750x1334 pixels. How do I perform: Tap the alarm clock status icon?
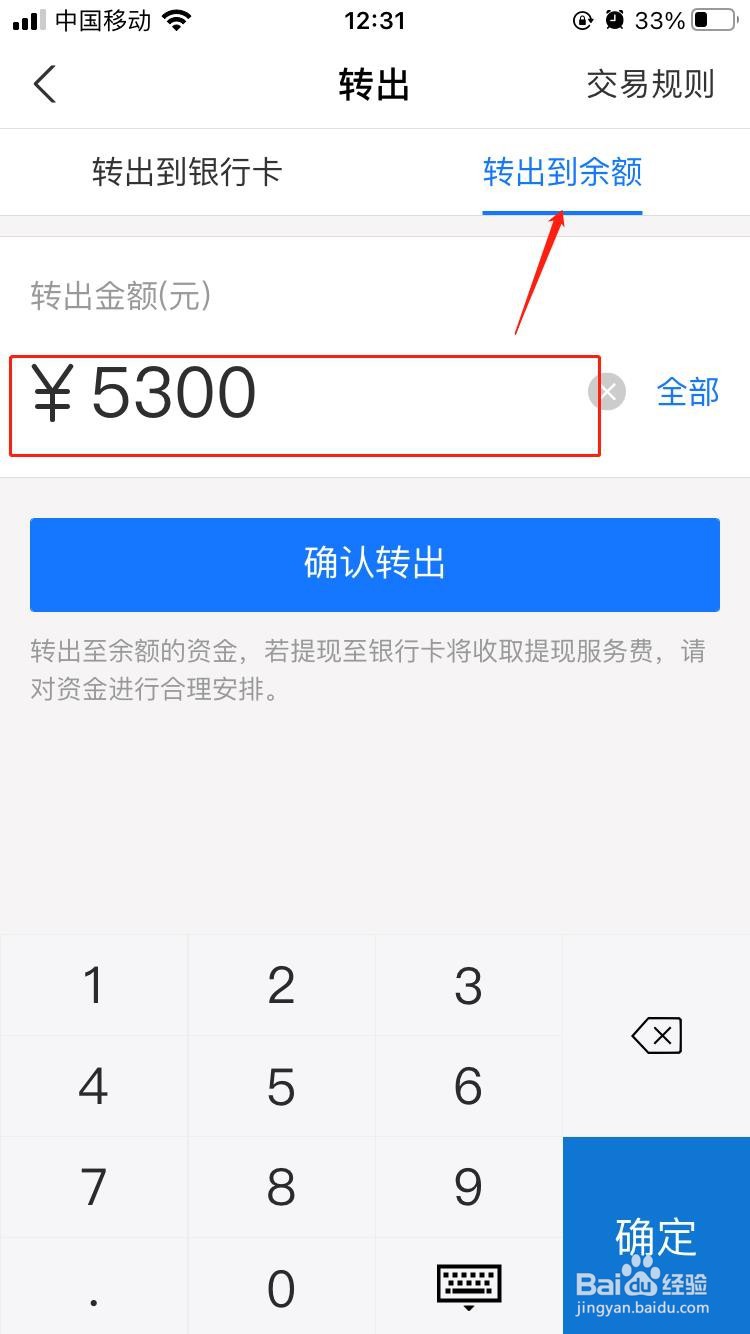pyautogui.click(x=613, y=20)
